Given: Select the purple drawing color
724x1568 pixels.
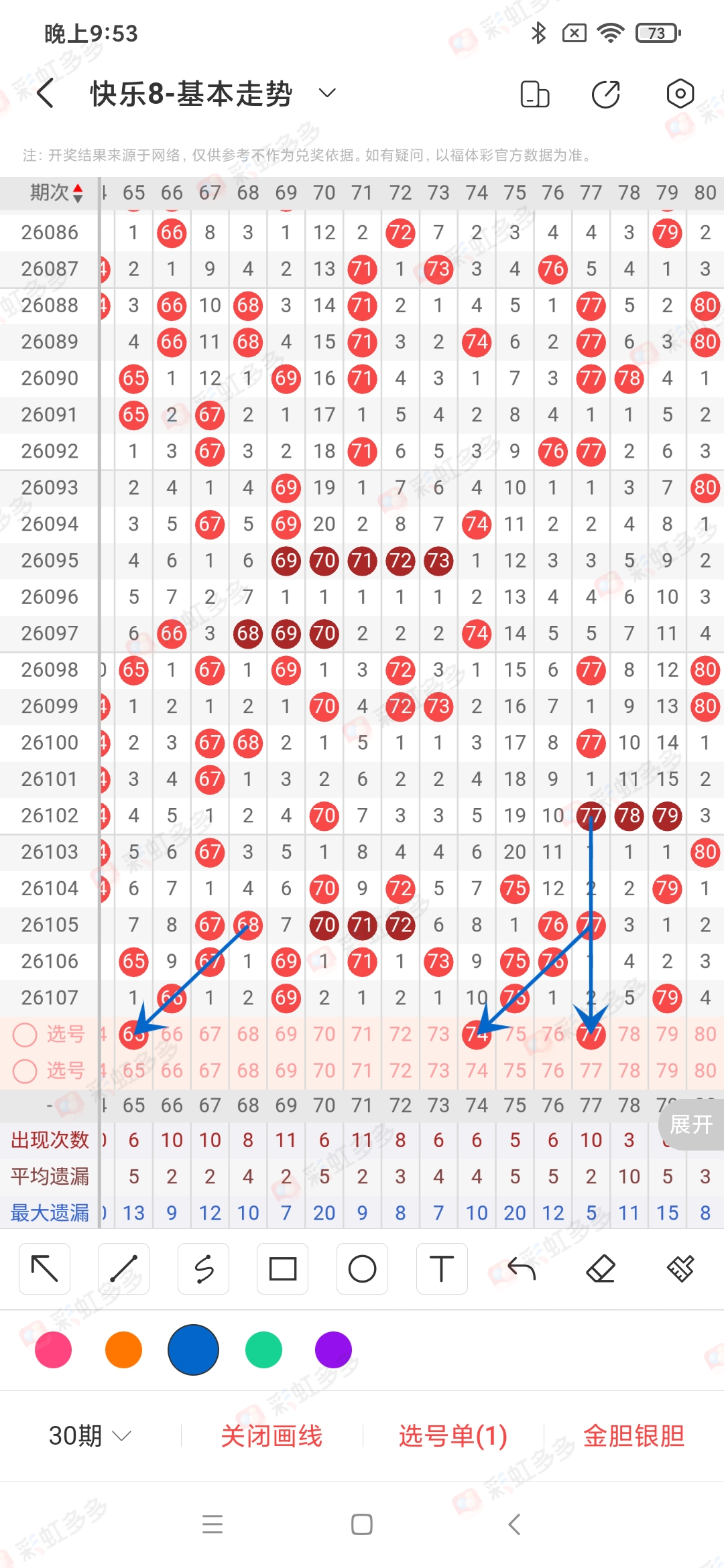Looking at the screenshot, I should [x=333, y=1350].
